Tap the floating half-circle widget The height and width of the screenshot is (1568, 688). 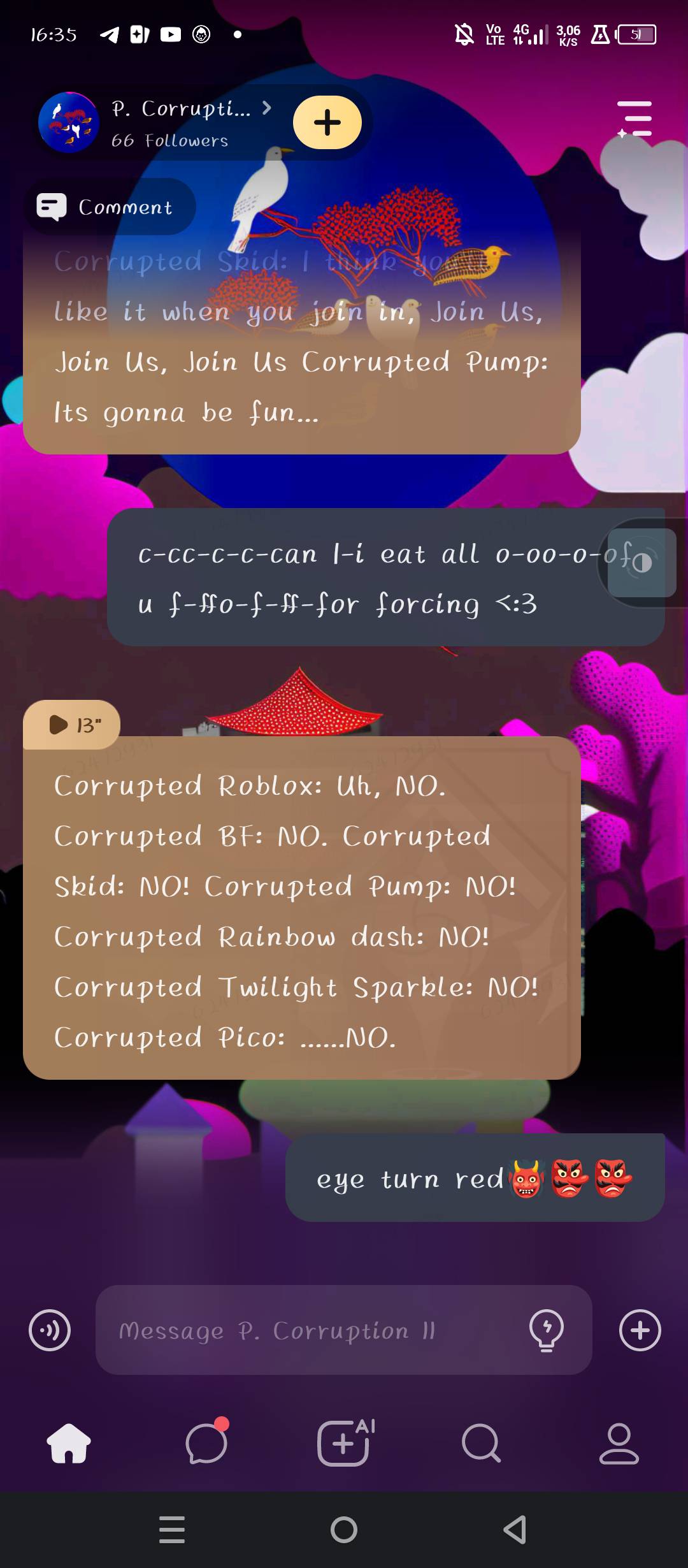(x=641, y=563)
